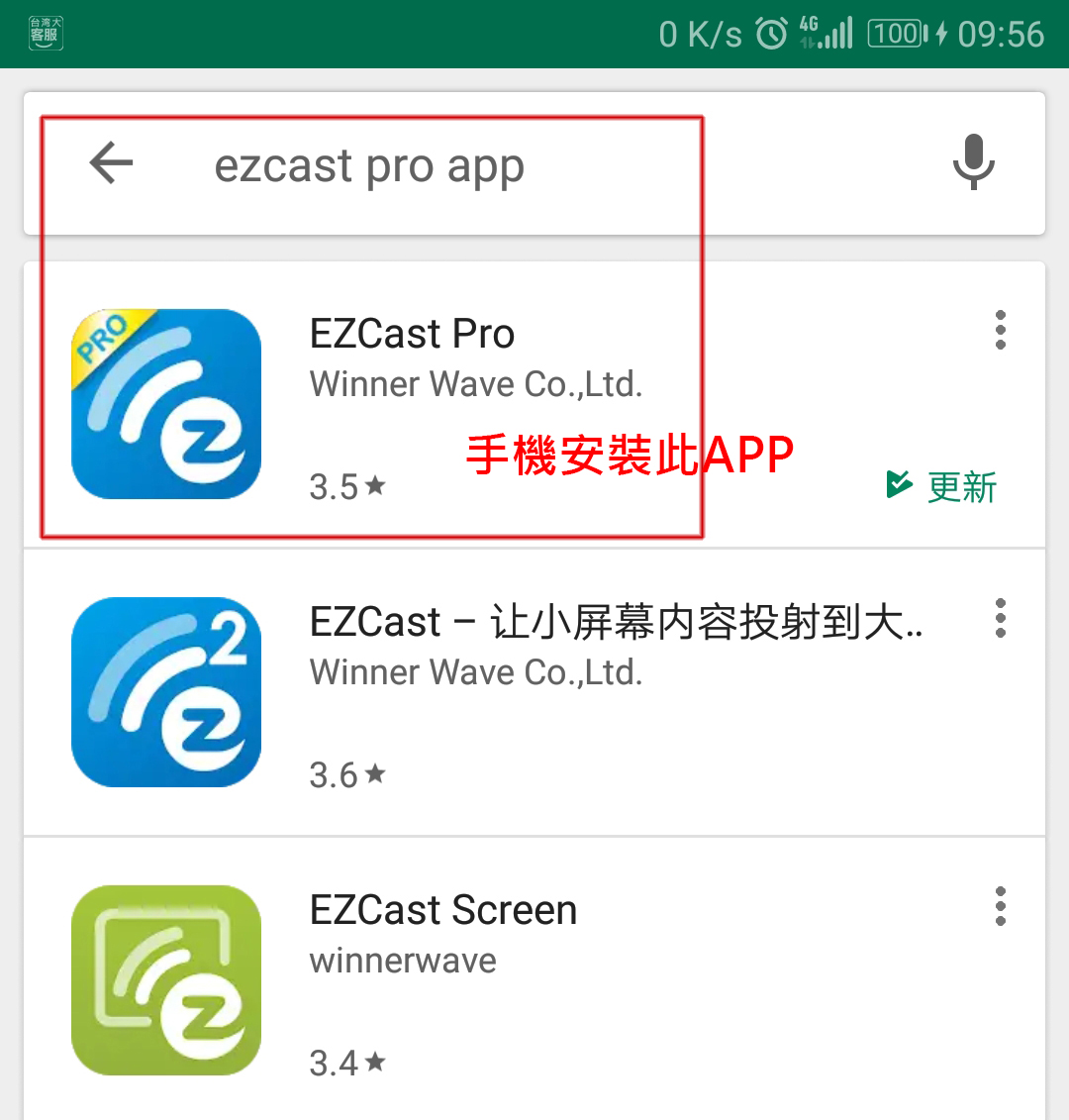Viewport: 1069px width, 1120px height.
Task: Open the overflow menu for EZCast Pro
Action: [x=1001, y=330]
